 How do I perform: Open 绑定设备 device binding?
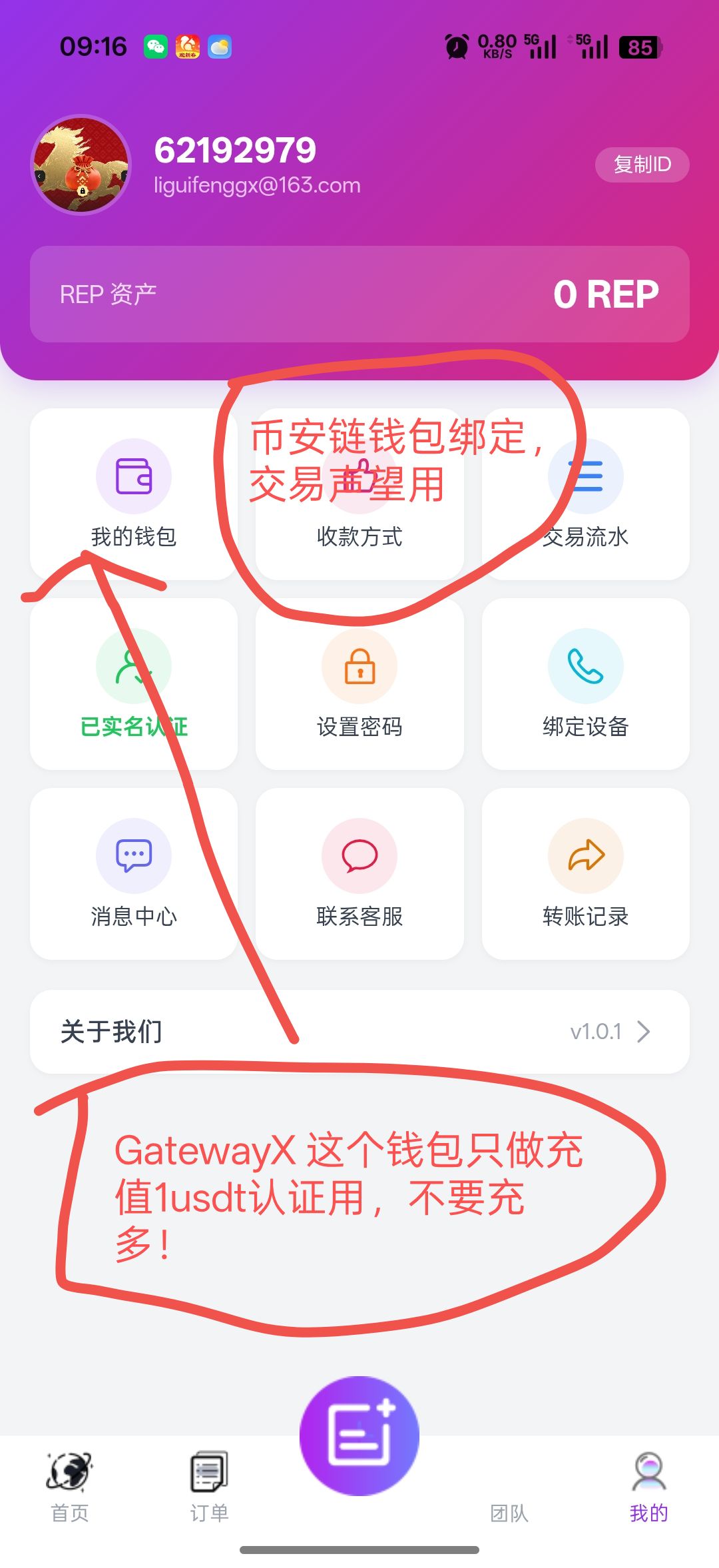point(585,684)
